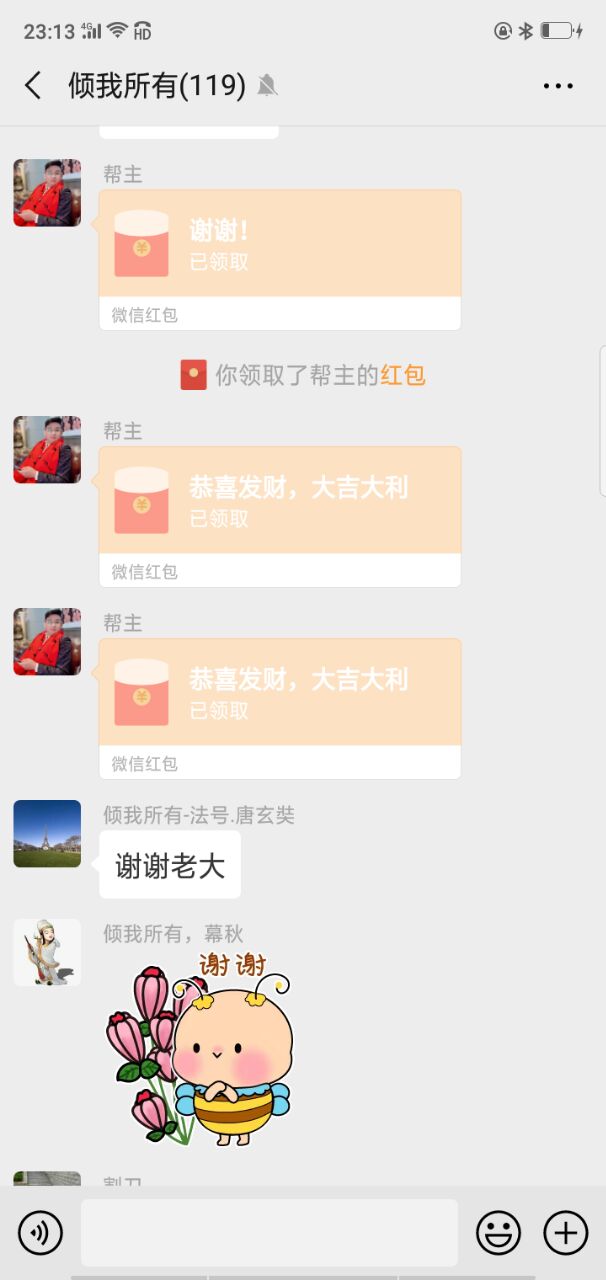Open the 谢谢! red packet from 帮主
The image size is (606, 1280).
pyautogui.click(x=280, y=244)
